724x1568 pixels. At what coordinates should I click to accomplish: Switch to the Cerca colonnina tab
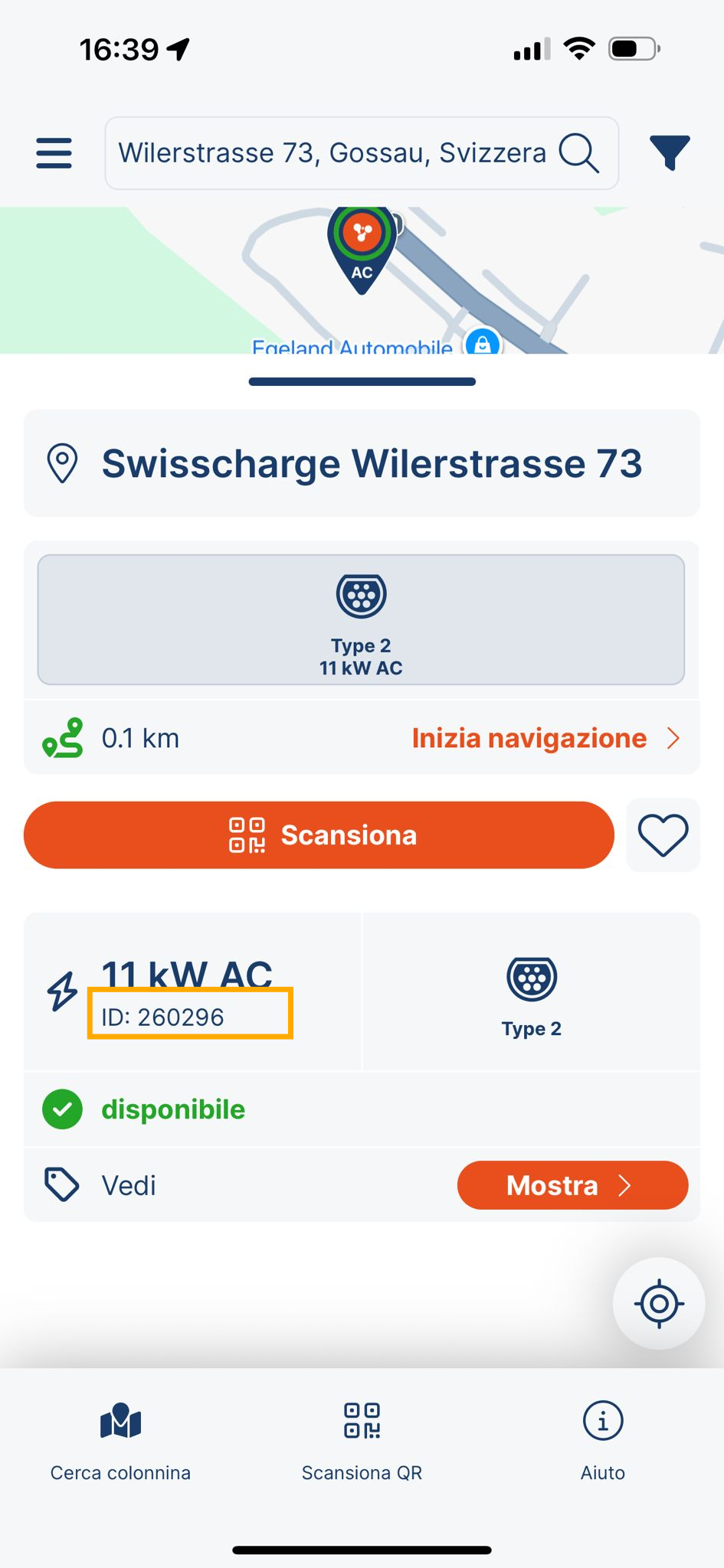click(120, 1440)
